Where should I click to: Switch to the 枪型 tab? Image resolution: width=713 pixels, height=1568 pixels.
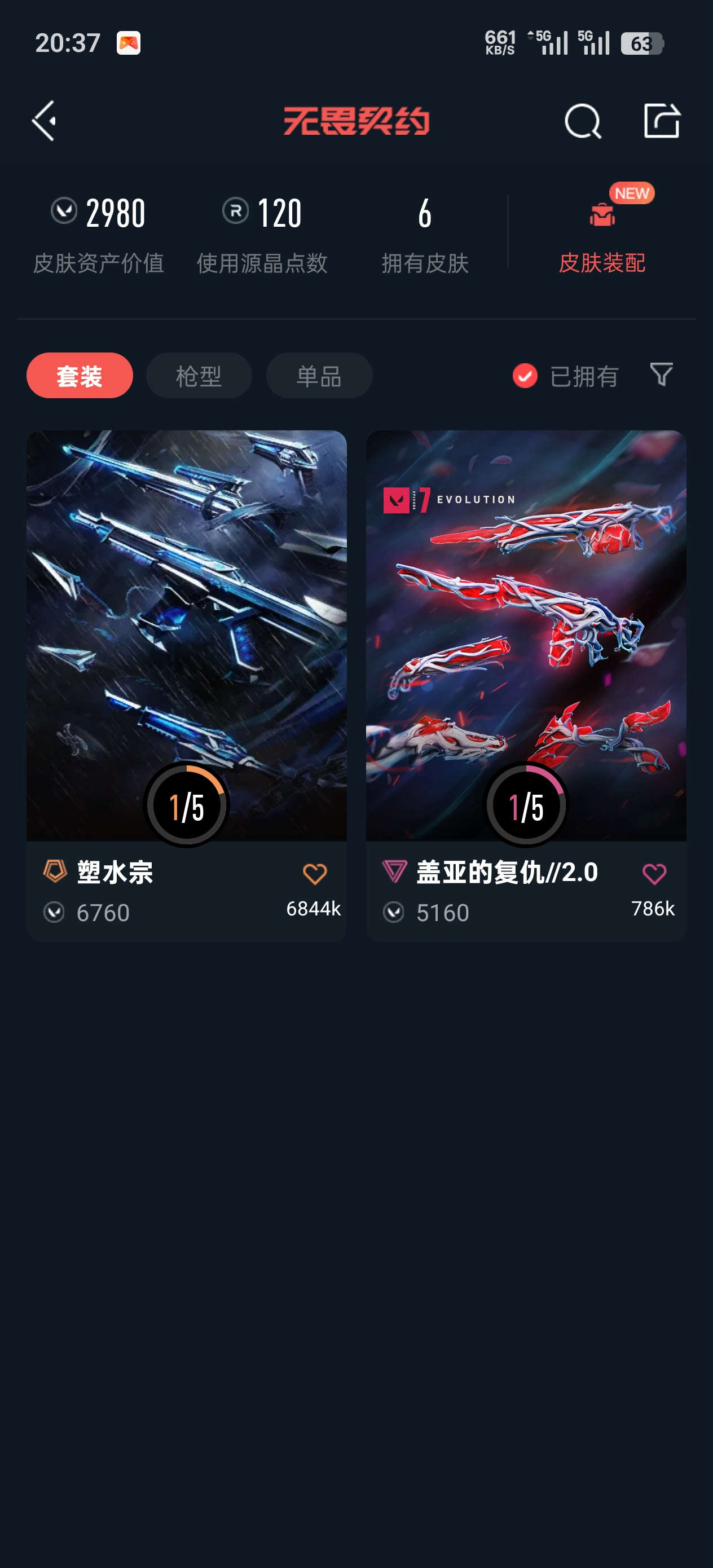199,376
